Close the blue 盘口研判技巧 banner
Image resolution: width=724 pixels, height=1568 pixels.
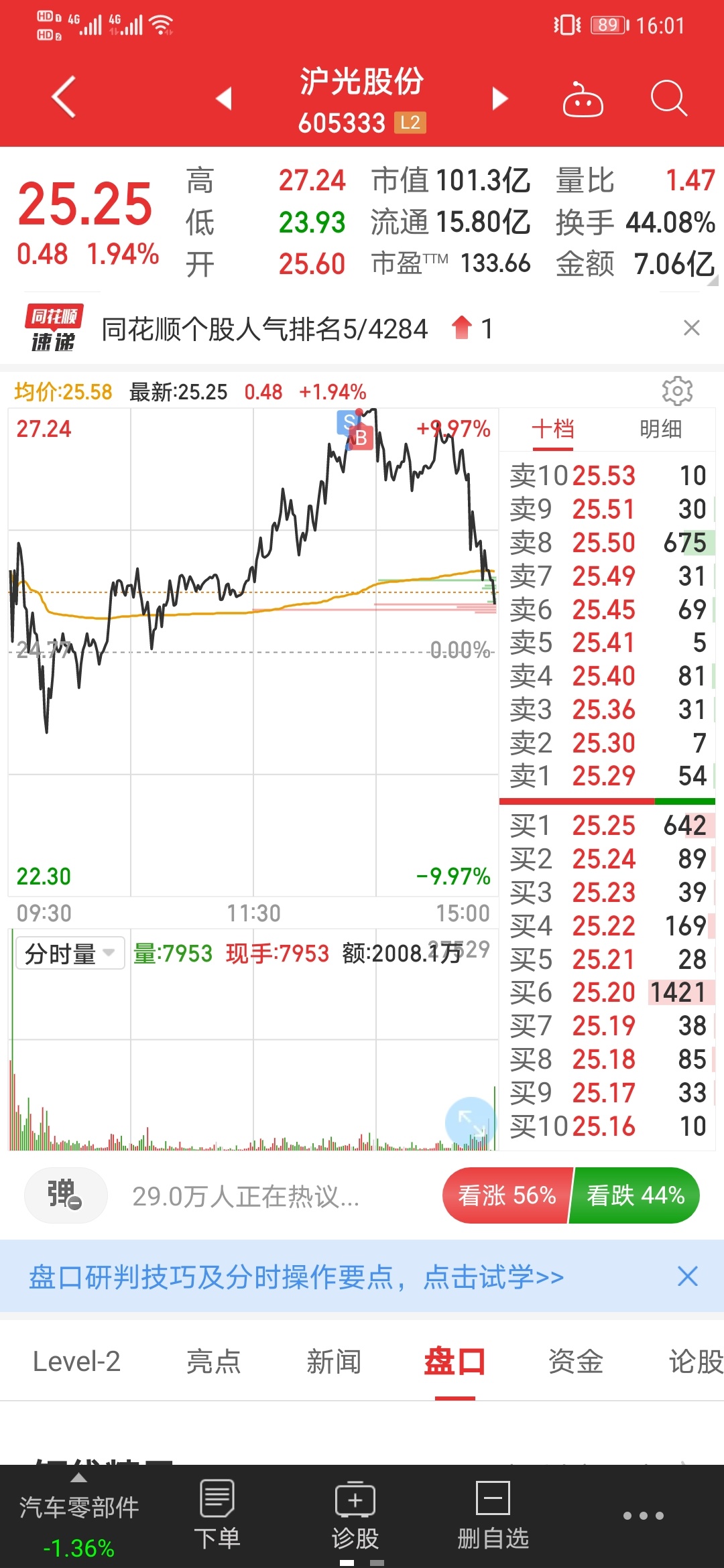(x=688, y=1276)
